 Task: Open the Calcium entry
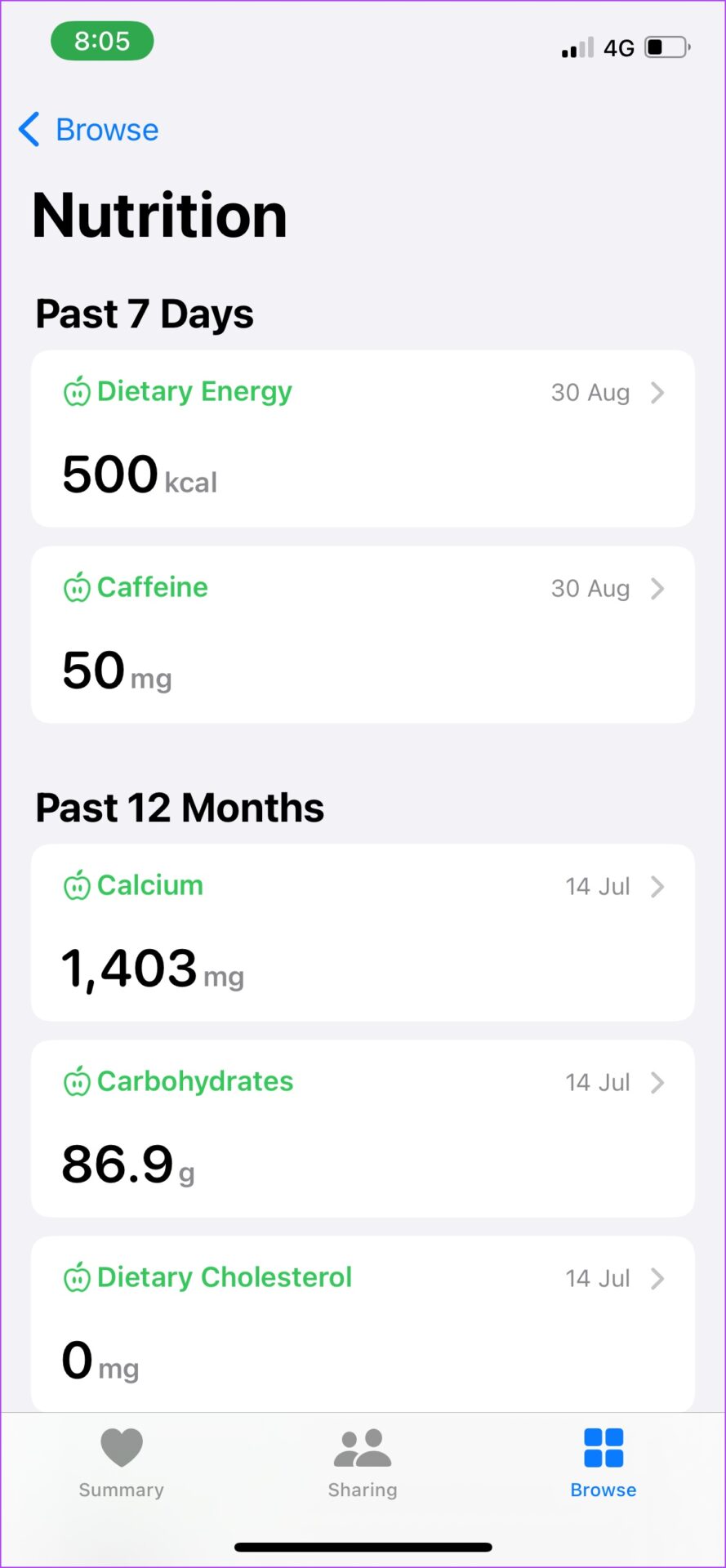point(363,933)
